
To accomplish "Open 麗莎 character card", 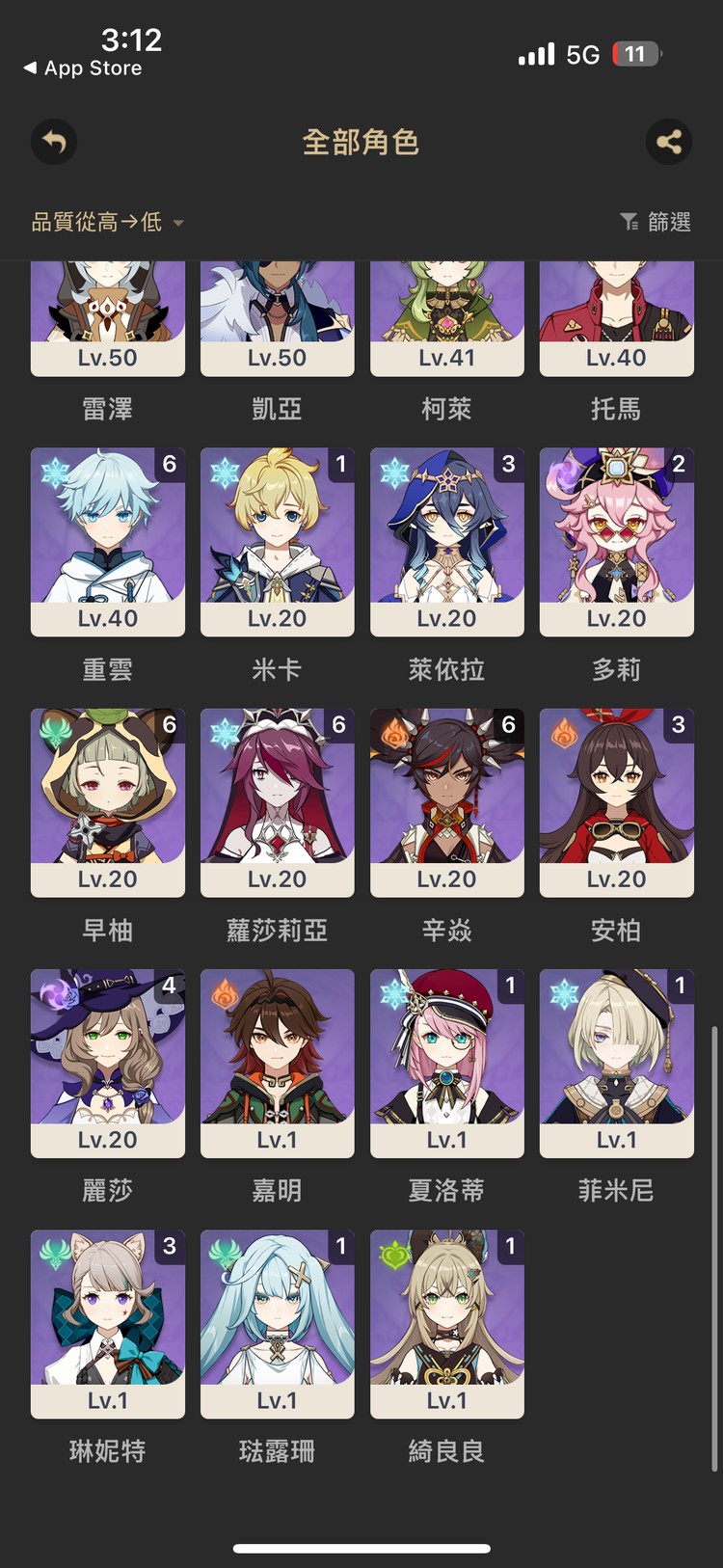I will [x=107, y=1061].
